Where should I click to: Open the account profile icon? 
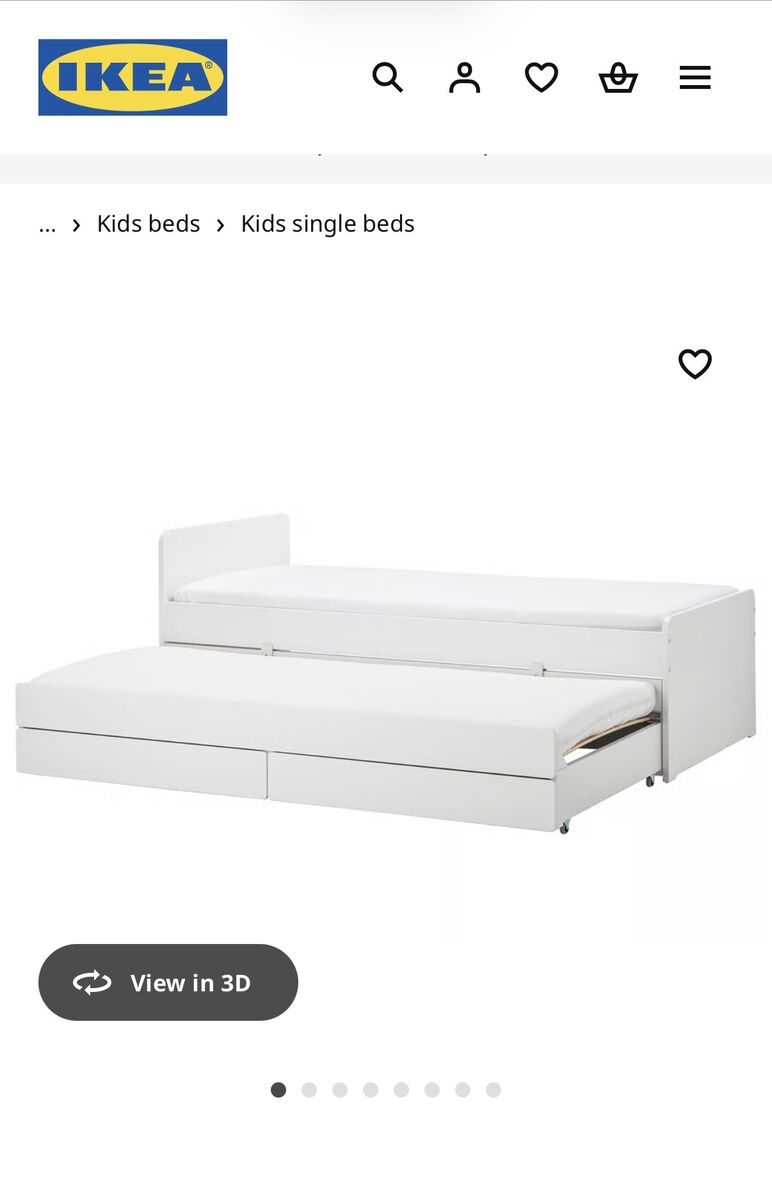464,77
